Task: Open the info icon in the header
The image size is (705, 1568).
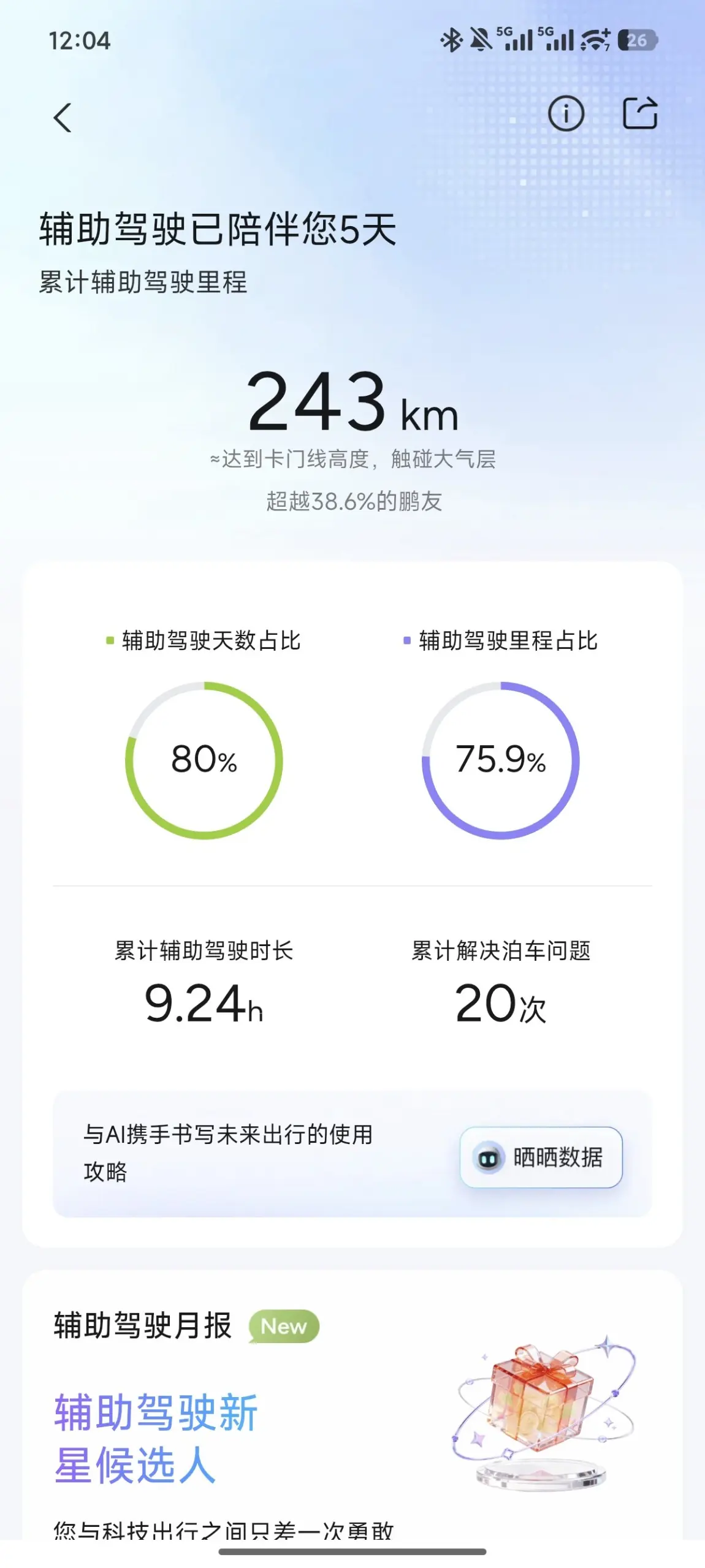Action: (565, 114)
